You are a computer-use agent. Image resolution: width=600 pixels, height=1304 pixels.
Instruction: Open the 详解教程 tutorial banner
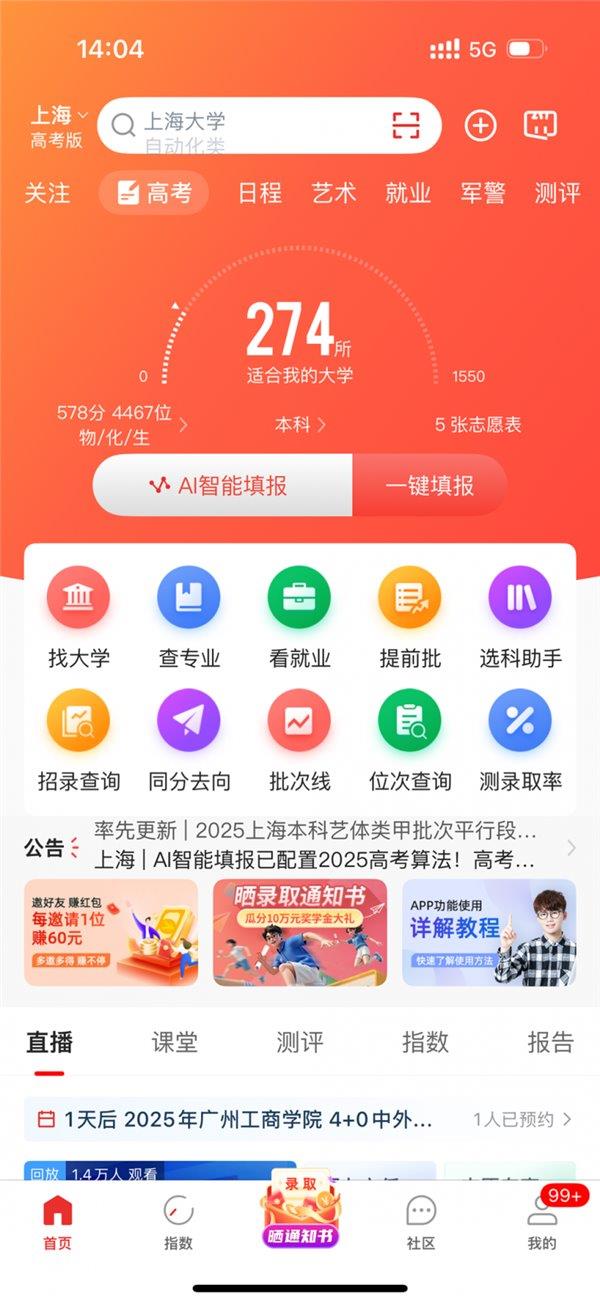pyautogui.click(x=489, y=932)
